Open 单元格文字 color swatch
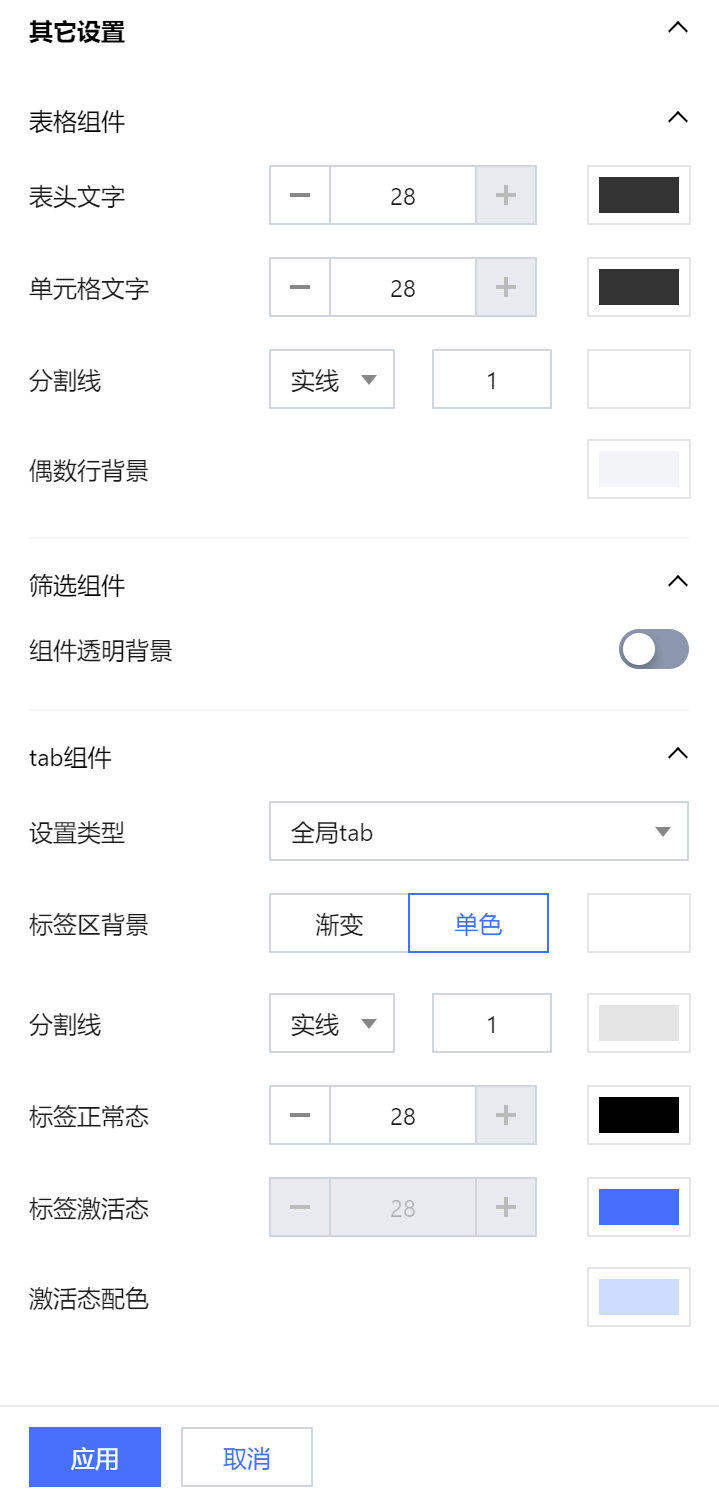This screenshot has height=1497, width=719. point(638,287)
